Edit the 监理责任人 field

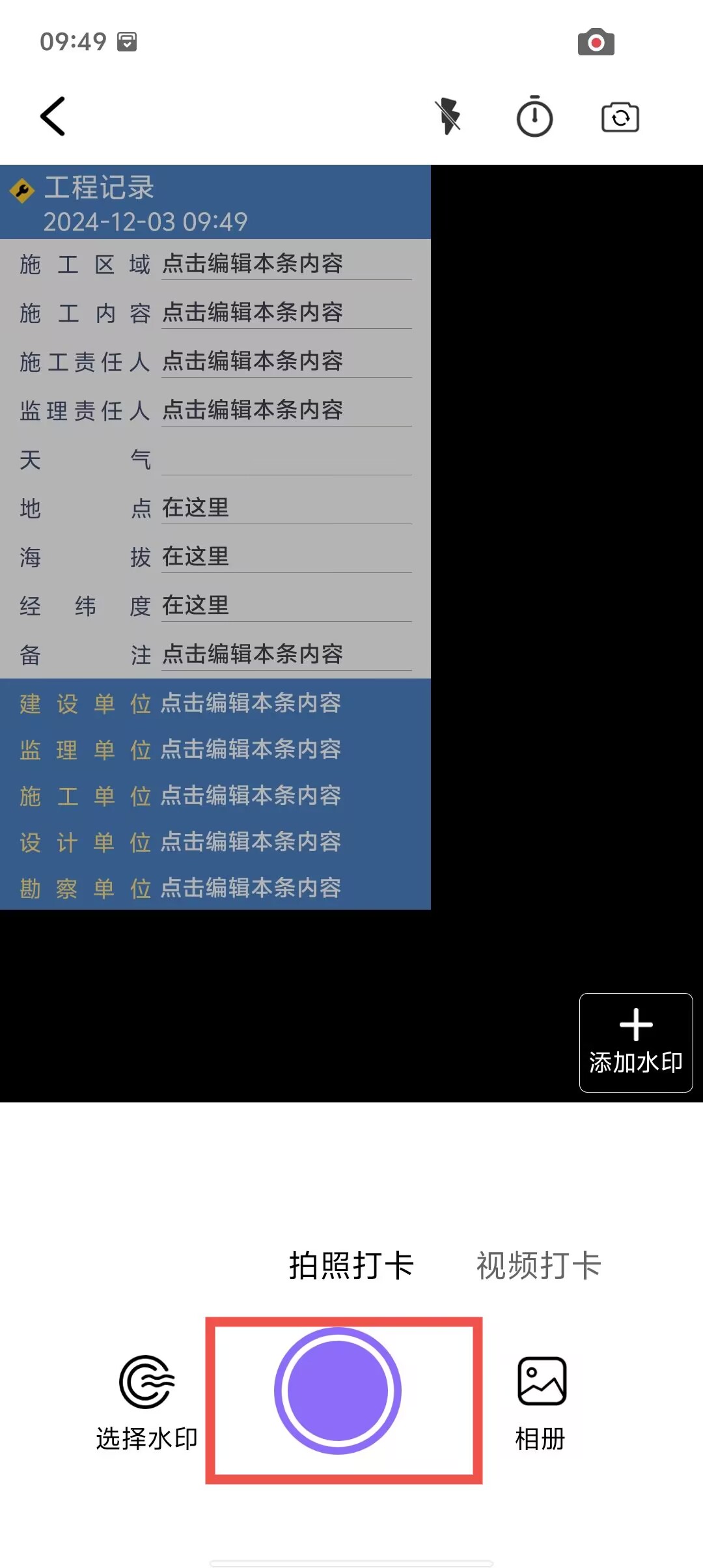click(x=286, y=410)
